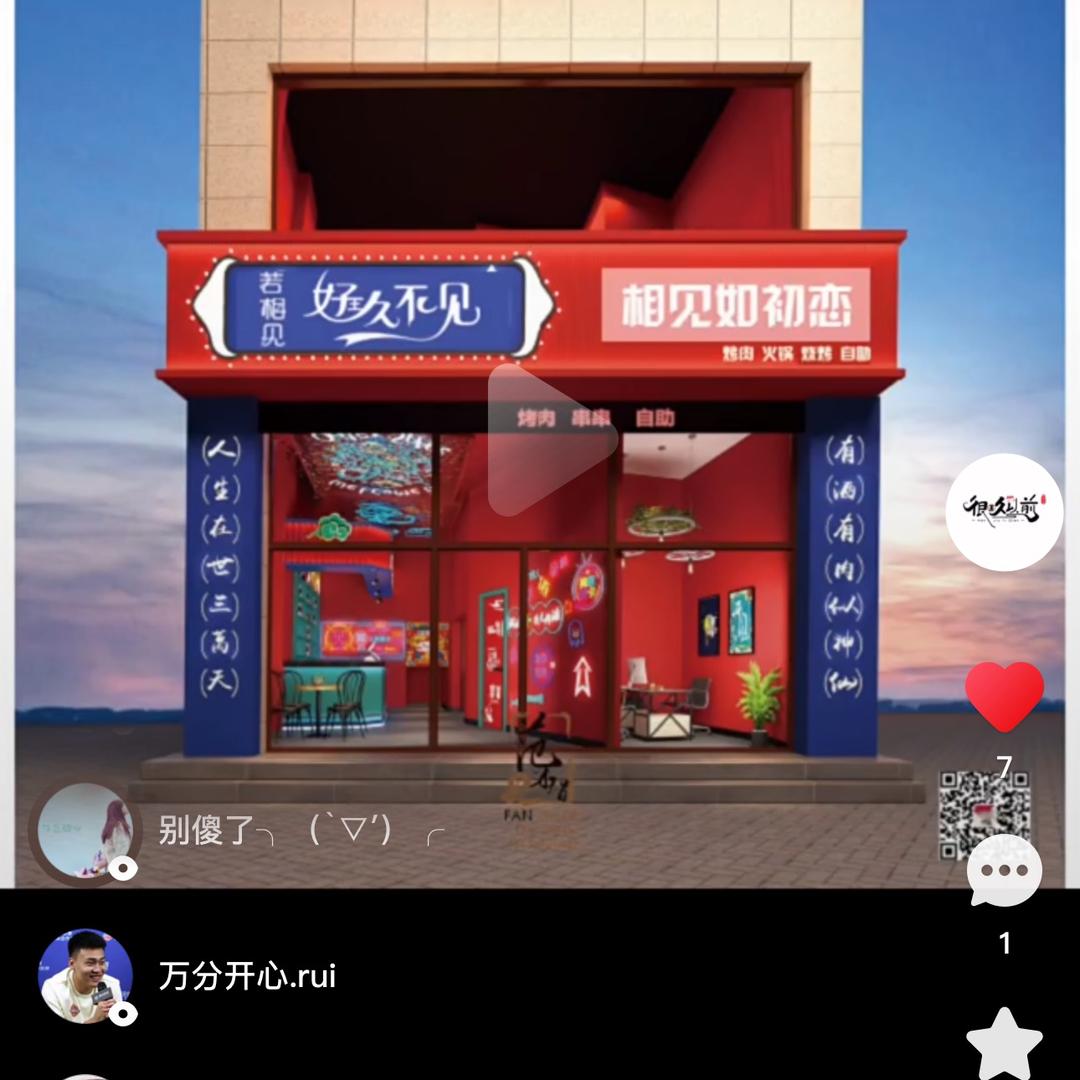Open the comments bubble icon
1080x1080 pixels.
1004,870
